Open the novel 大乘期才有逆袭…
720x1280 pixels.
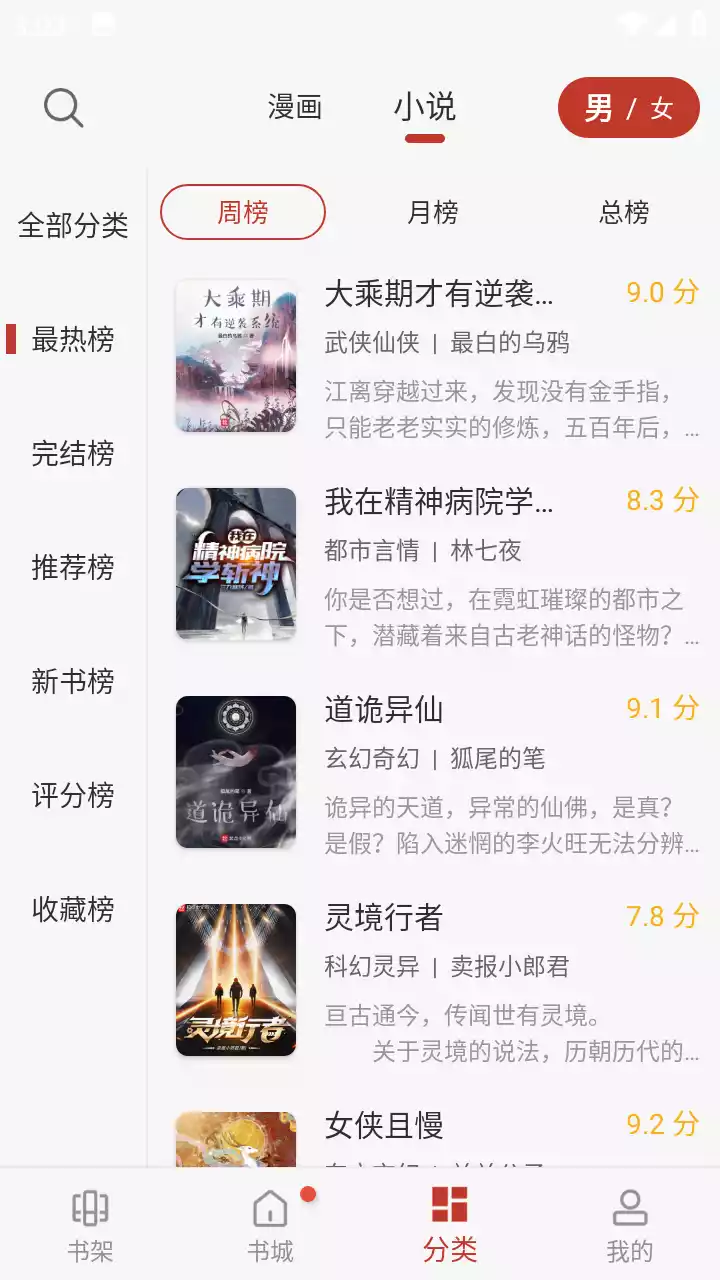[x=438, y=294]
